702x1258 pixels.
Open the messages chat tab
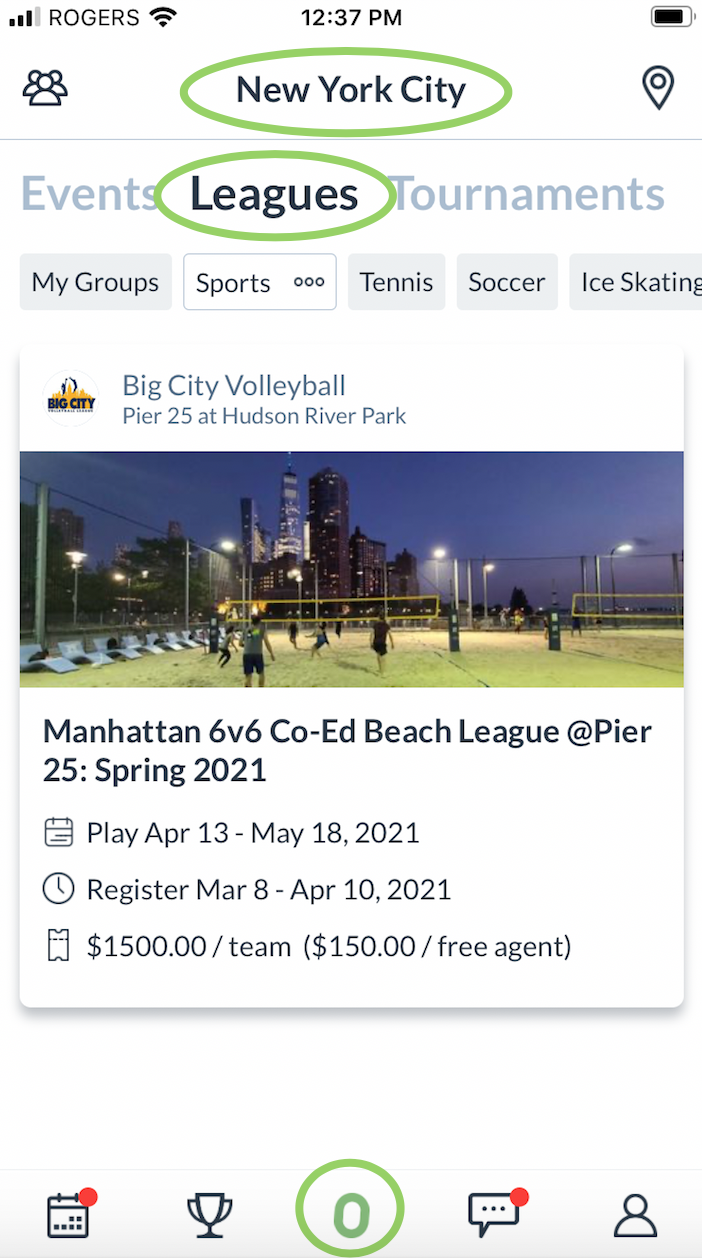pos(494,1214)
